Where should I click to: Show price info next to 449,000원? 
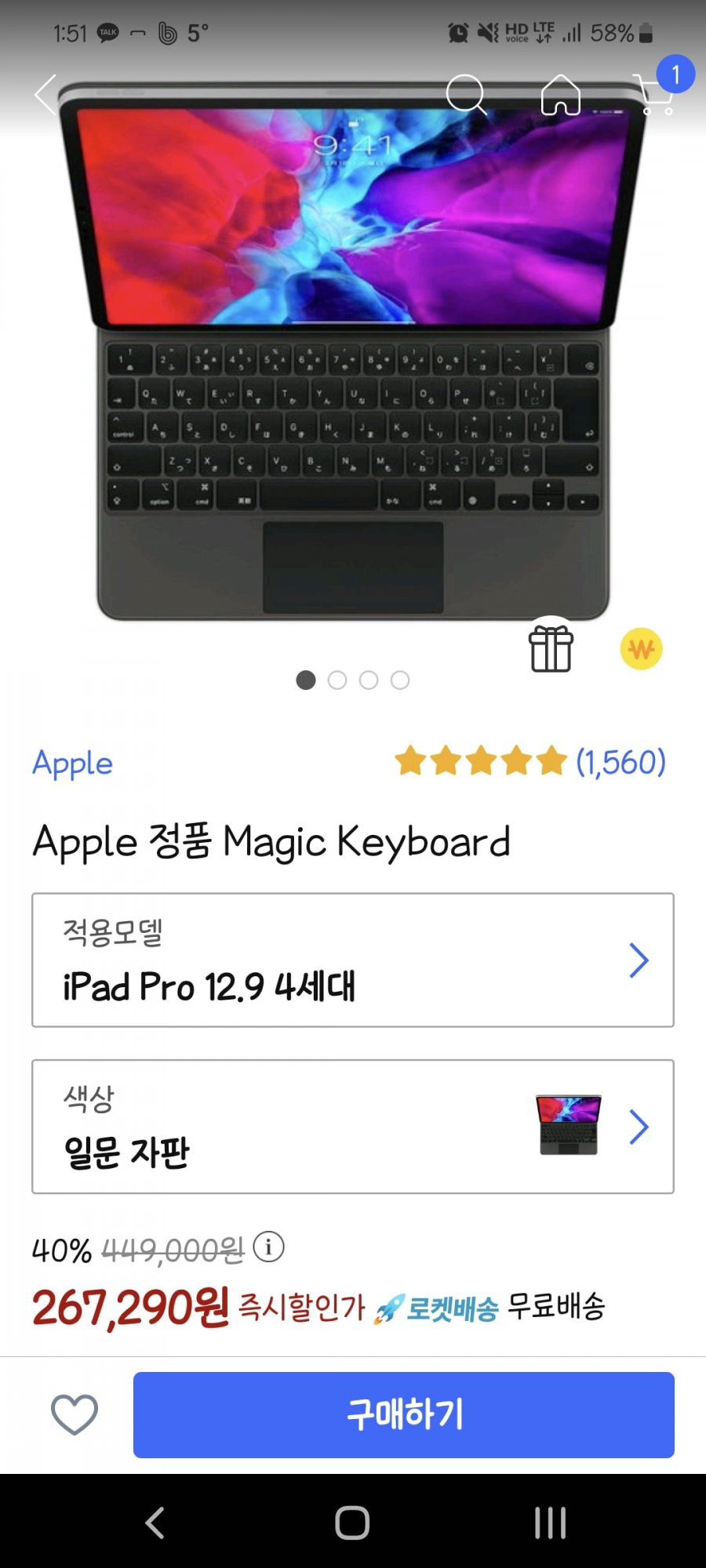(x=269, y=1247)
